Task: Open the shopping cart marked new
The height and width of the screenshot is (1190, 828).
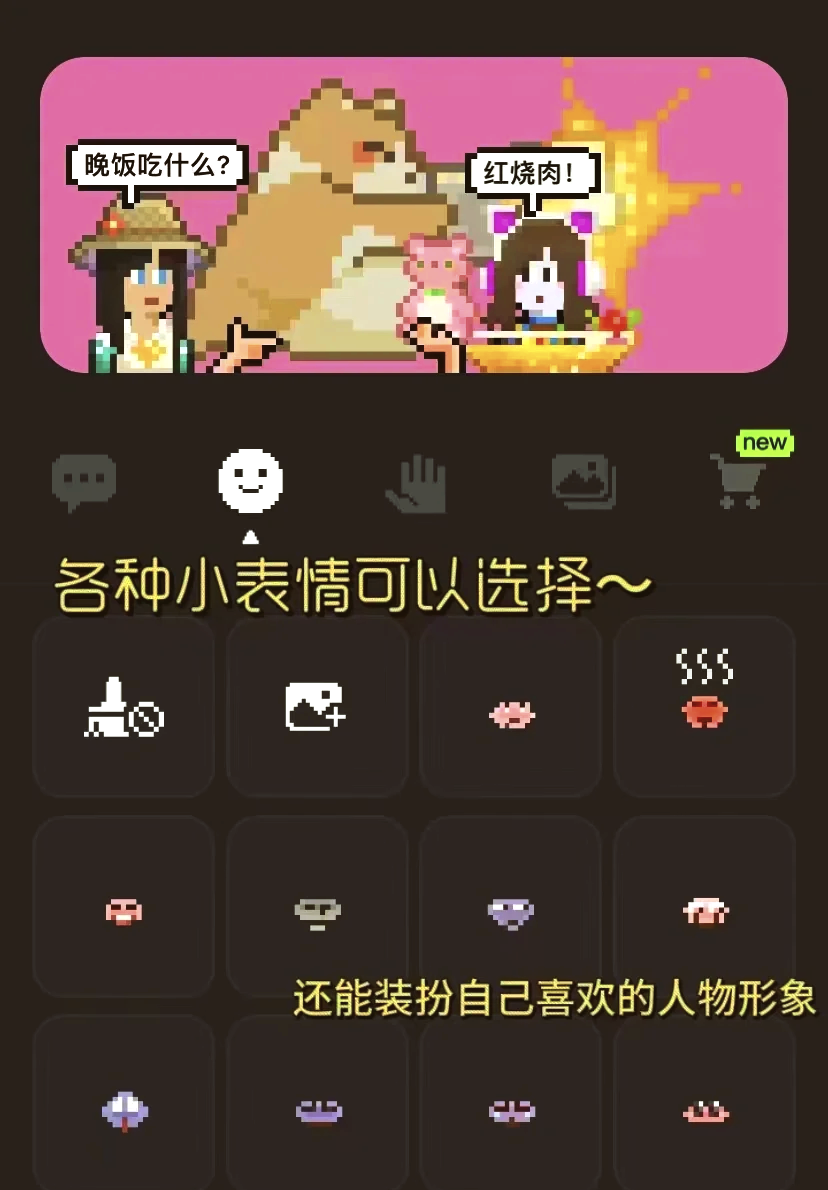Action: (x=740, y=480)
